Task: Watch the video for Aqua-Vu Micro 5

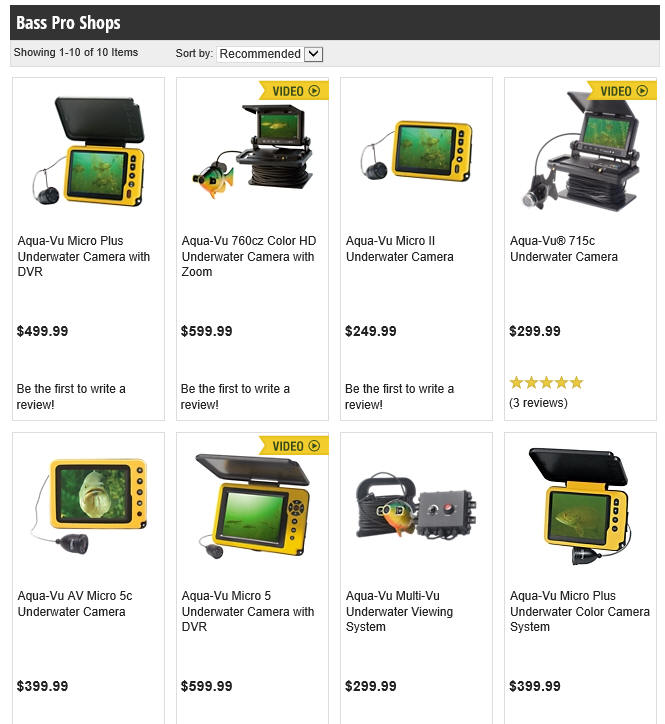Action: click(x=295, y=446)
